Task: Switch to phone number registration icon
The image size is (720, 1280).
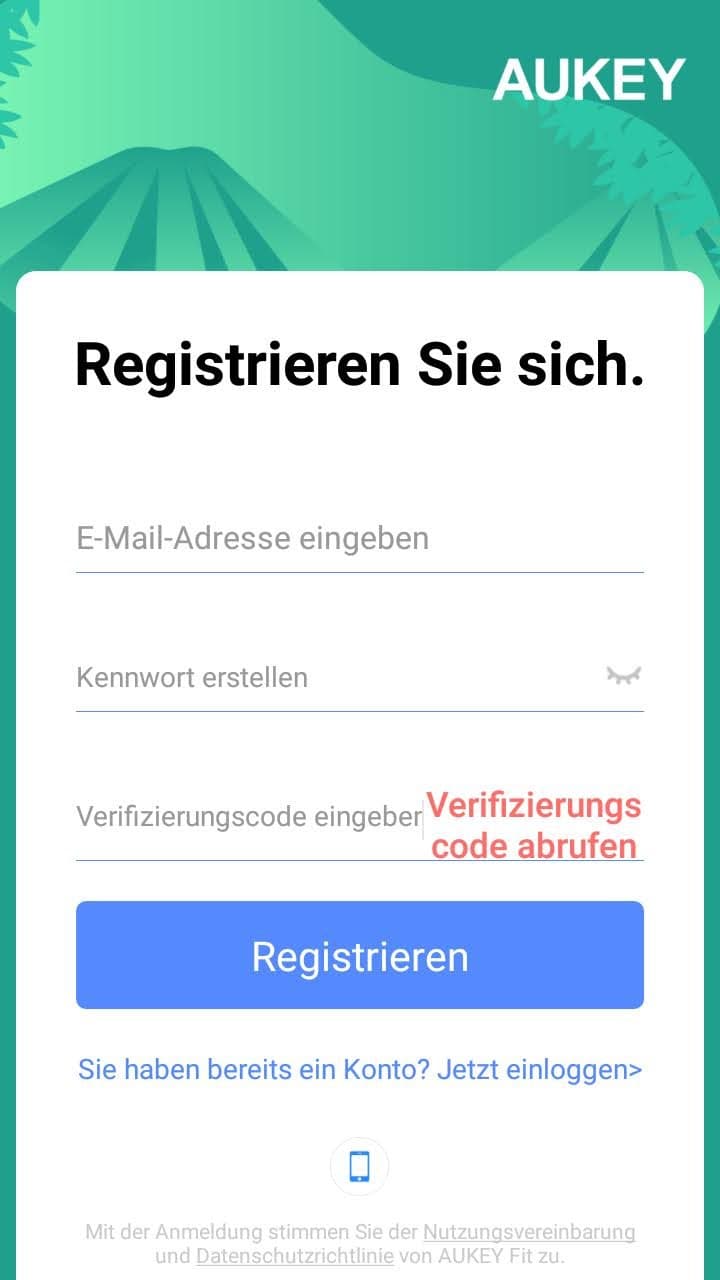Action: pos(360,1166)
